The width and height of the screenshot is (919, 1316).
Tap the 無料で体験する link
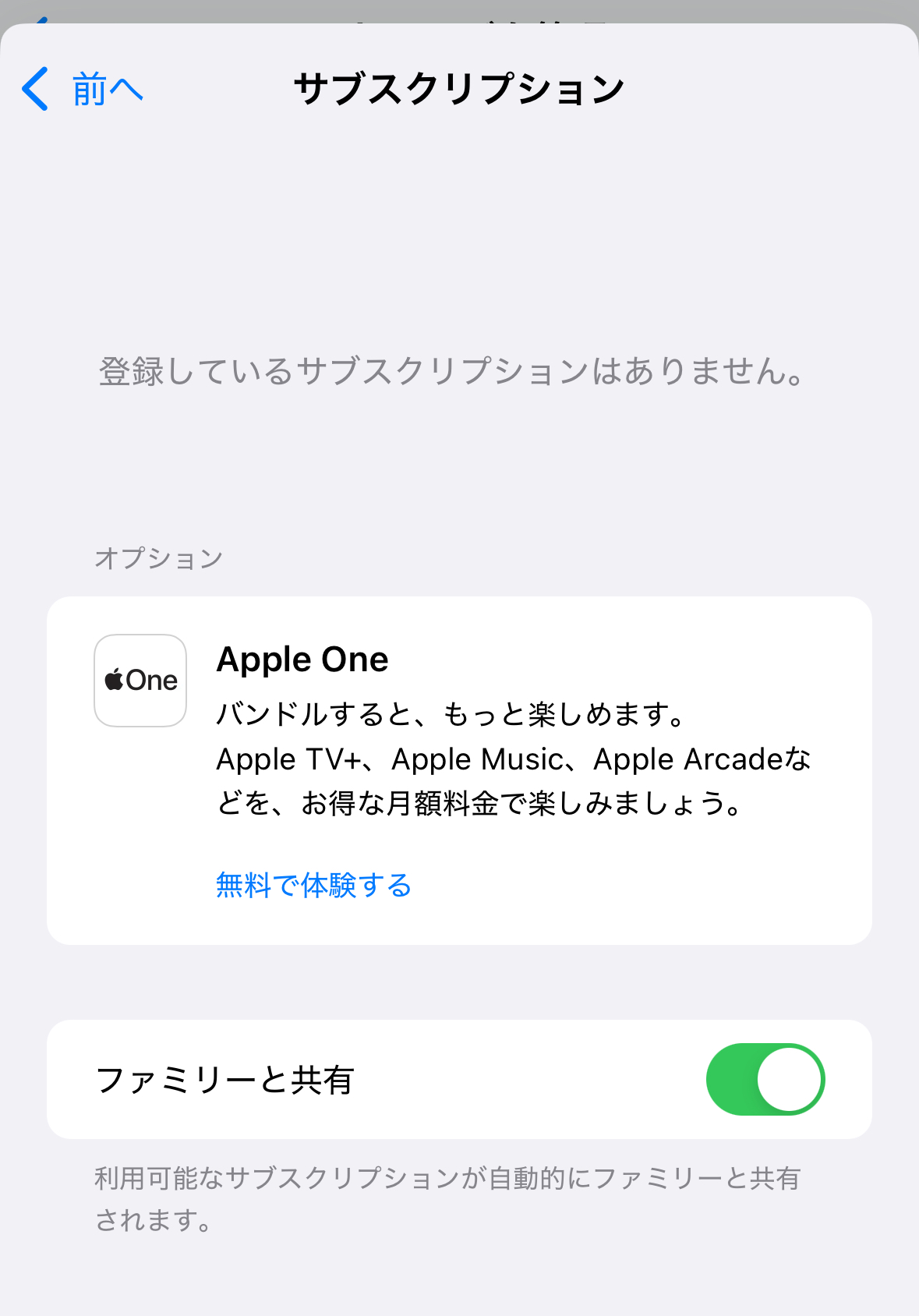313,886
